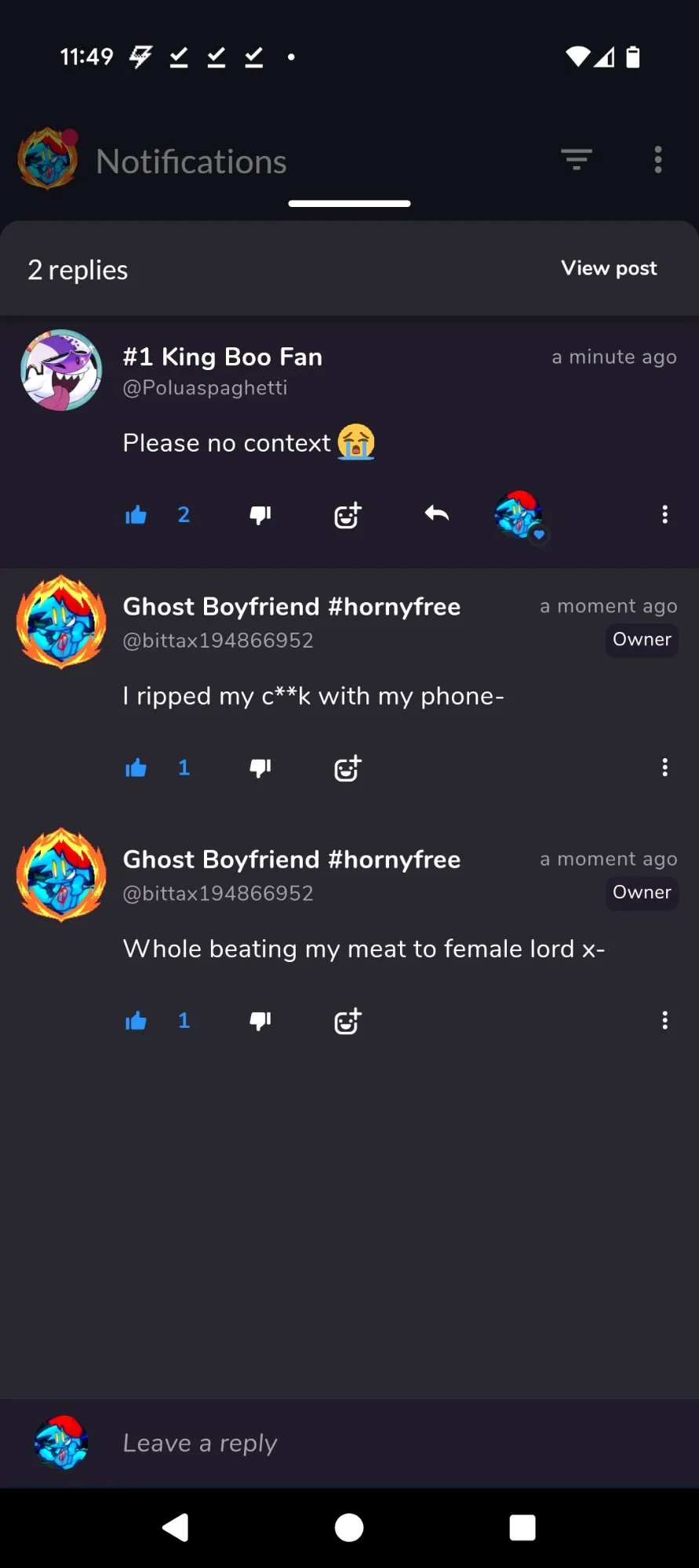
Task: Dislike the "Please no context" comment
Action: 260,515
